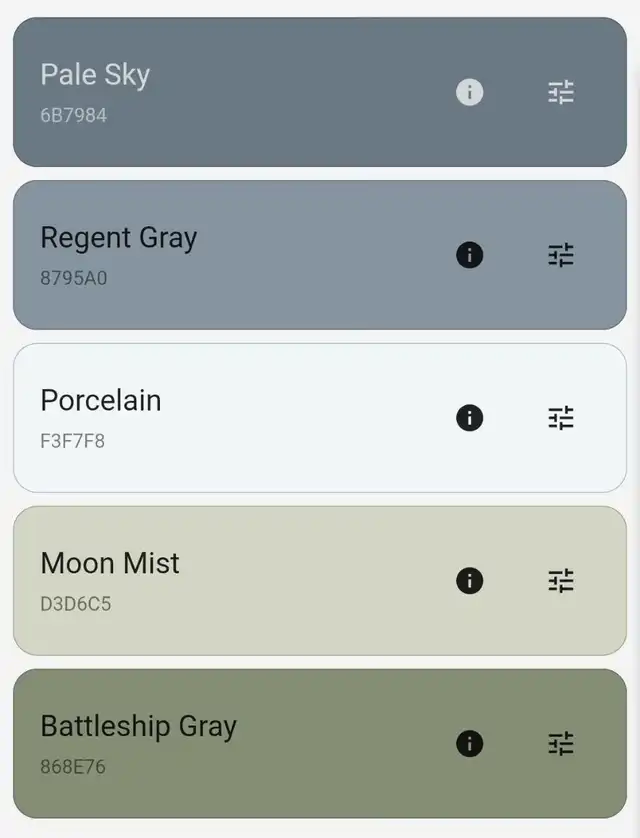Open adjust sliders for Battleship Gray
640x838 pixels.
coord(561,744)
